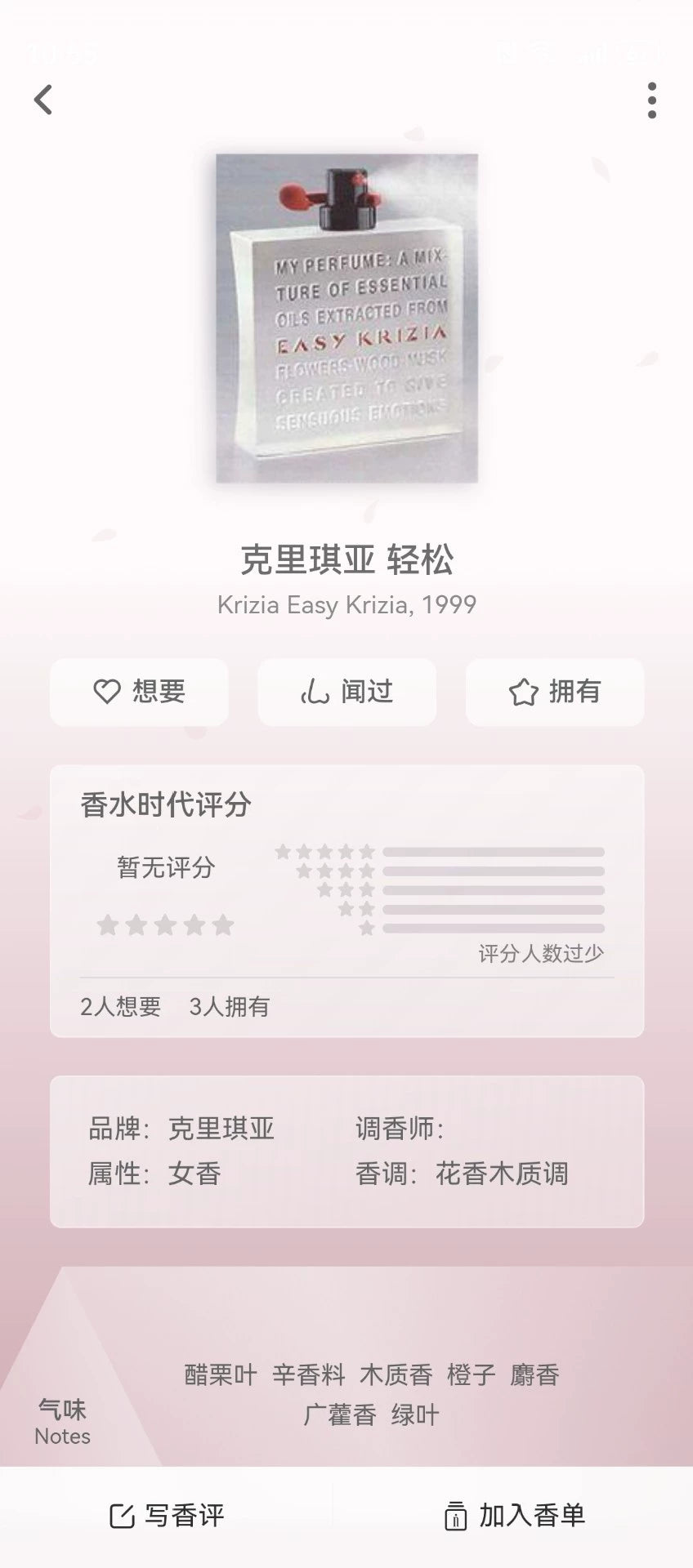Go back to the previous page
Image resolution: width=693 pixels, height=1568 pixels.
tap(43, 100)
